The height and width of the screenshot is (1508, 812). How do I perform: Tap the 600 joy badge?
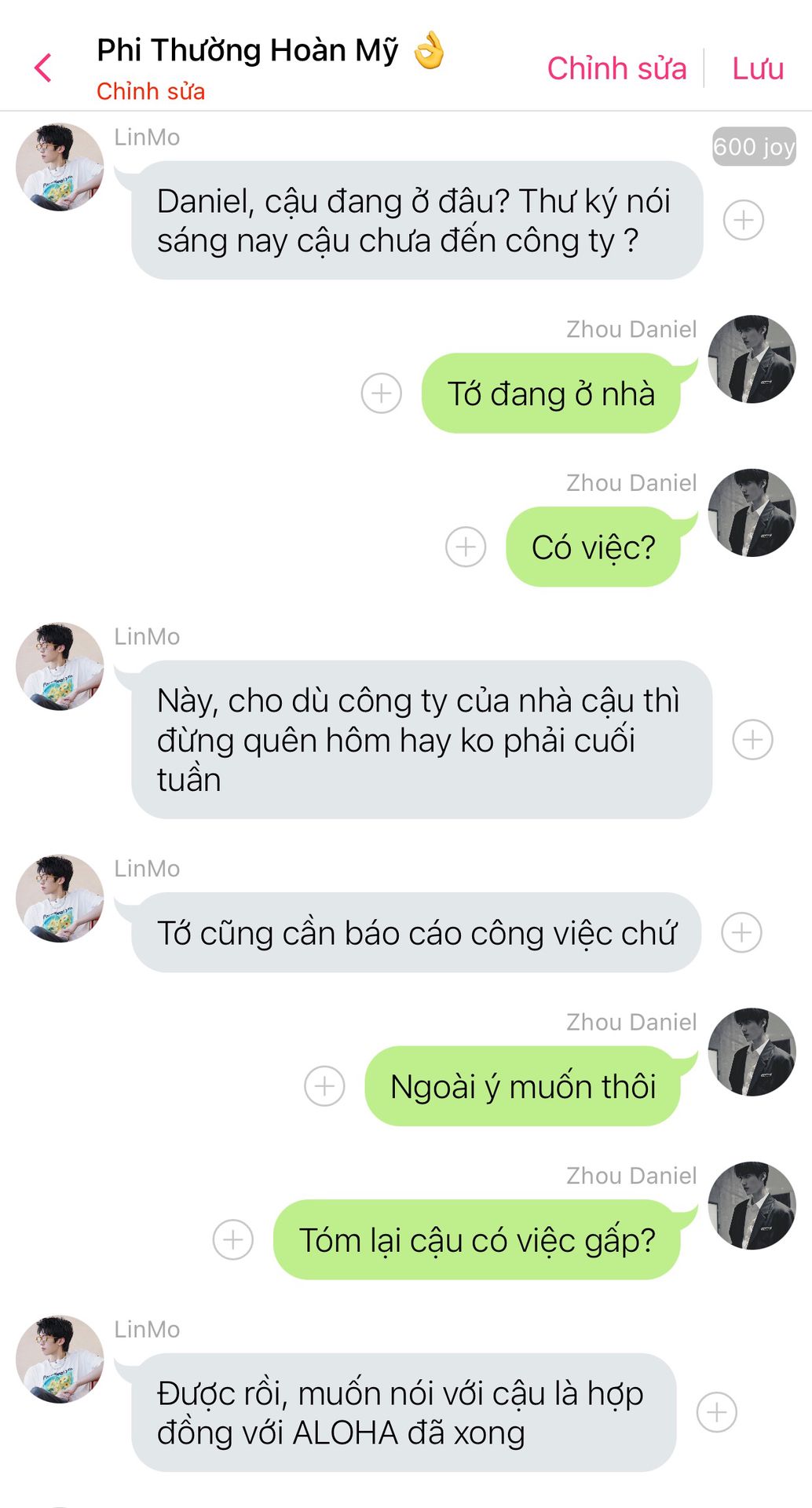[754, 146]
